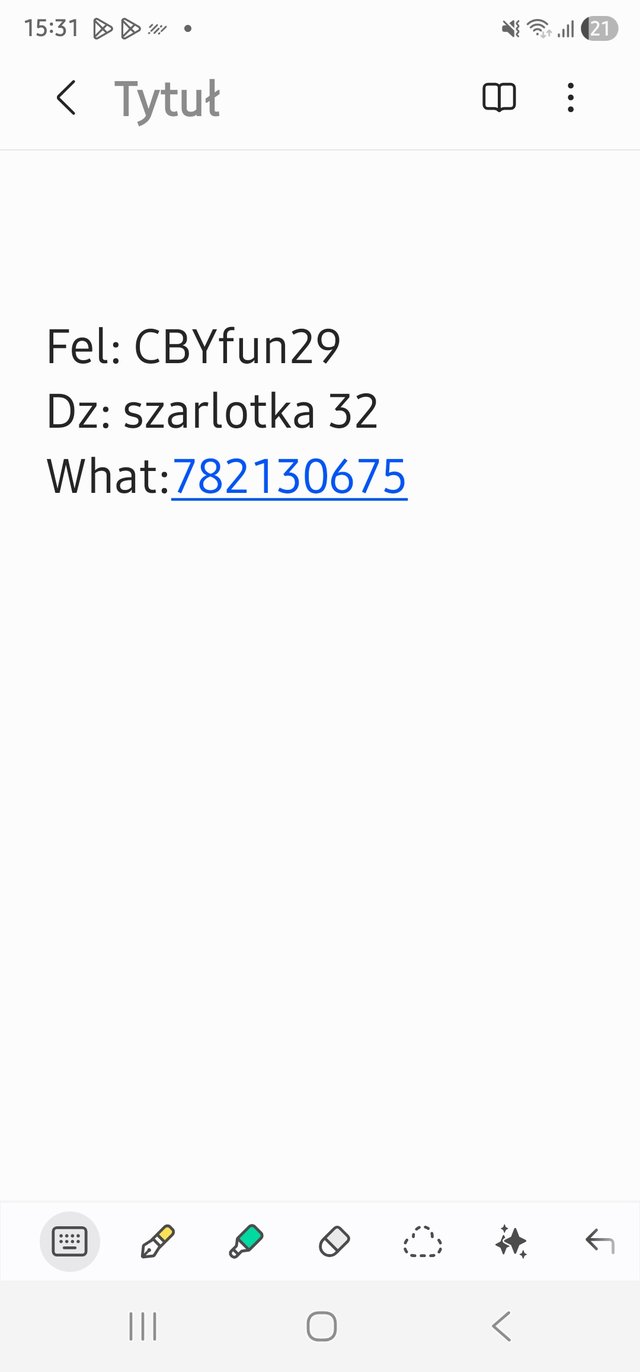The height and width of the screenshot is (1372, 640).
Task: Select the pen drawing tool
Action: pos(157,1242)
